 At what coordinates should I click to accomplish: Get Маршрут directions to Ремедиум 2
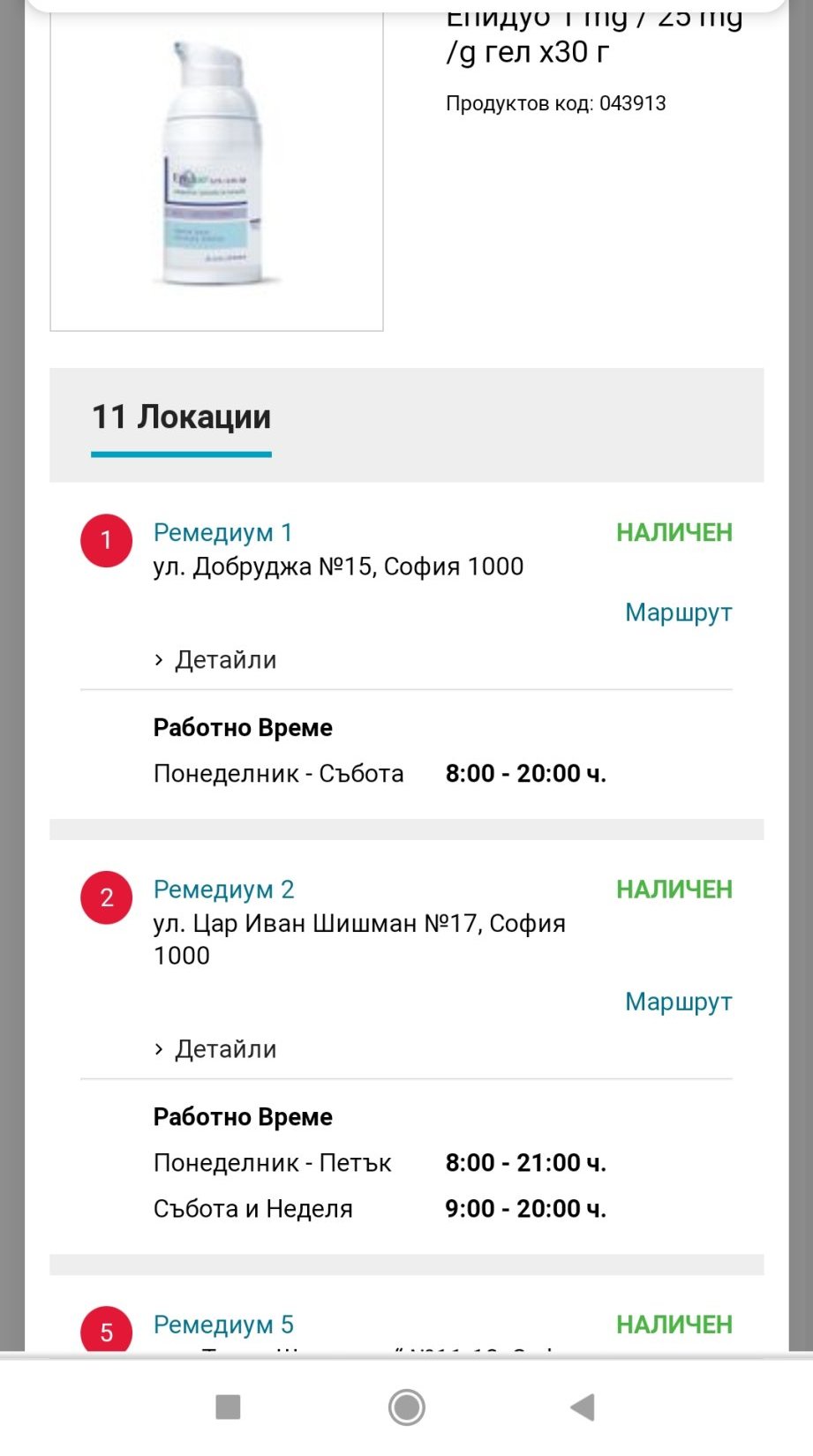point(678,1001)
